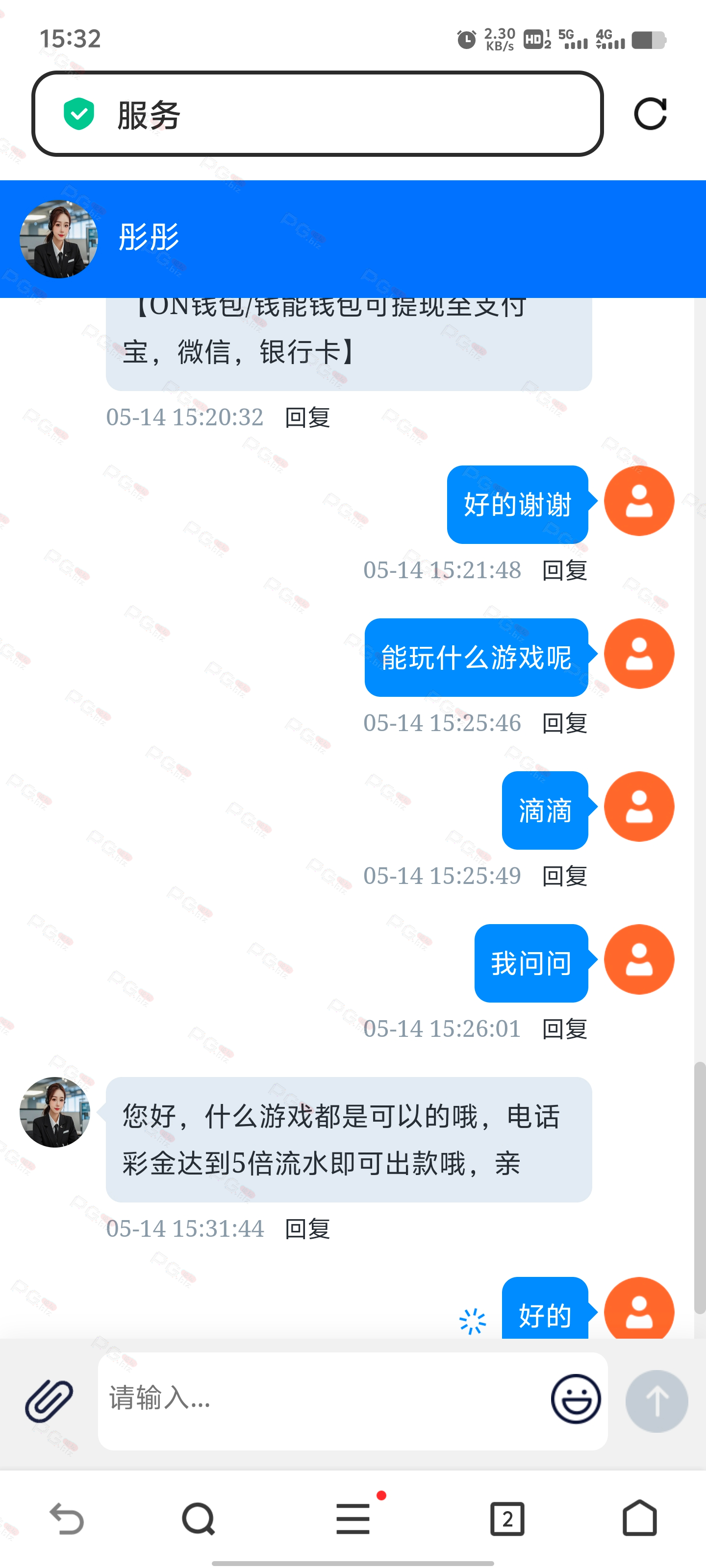Open the tab switcher showing 2 tabs

point(507,1519)
